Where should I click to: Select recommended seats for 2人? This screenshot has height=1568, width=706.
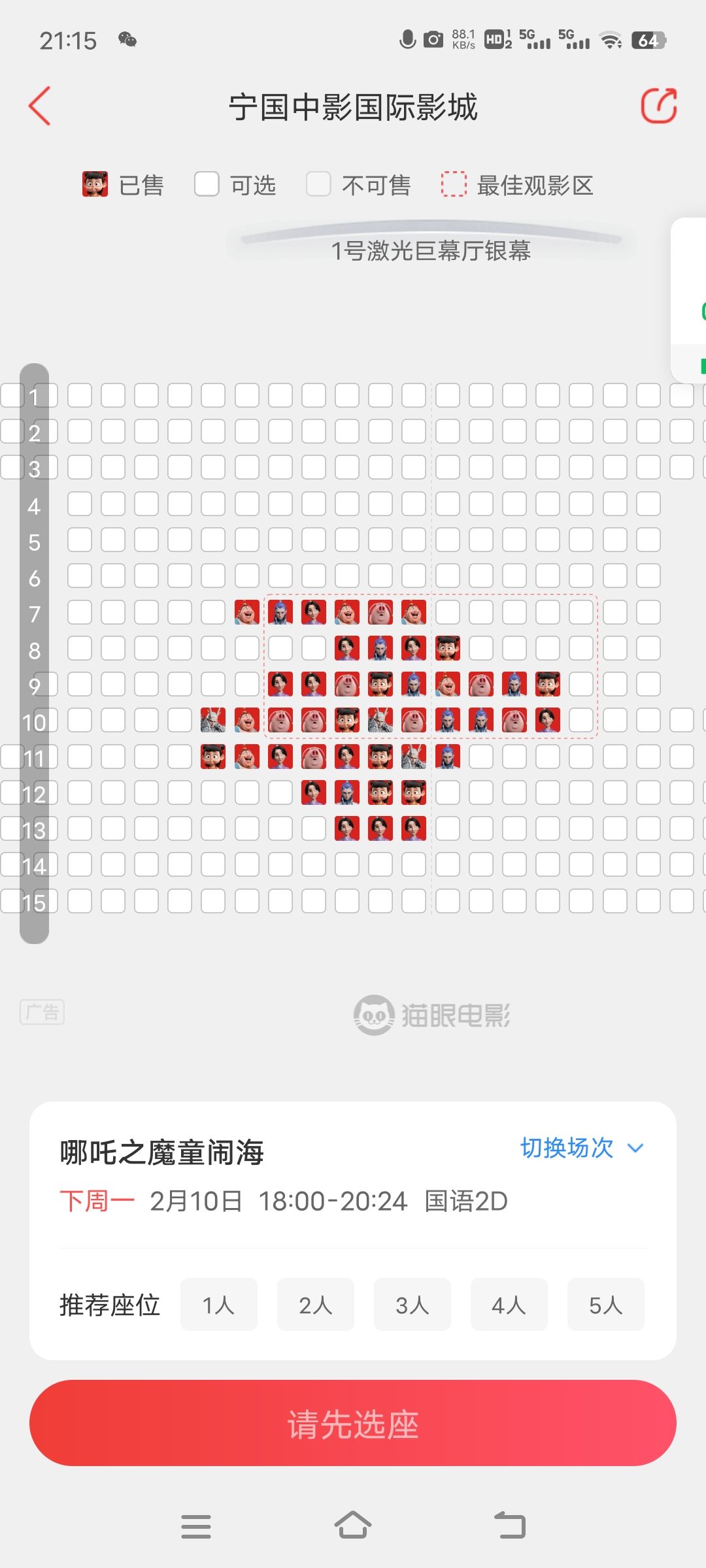315,1305
